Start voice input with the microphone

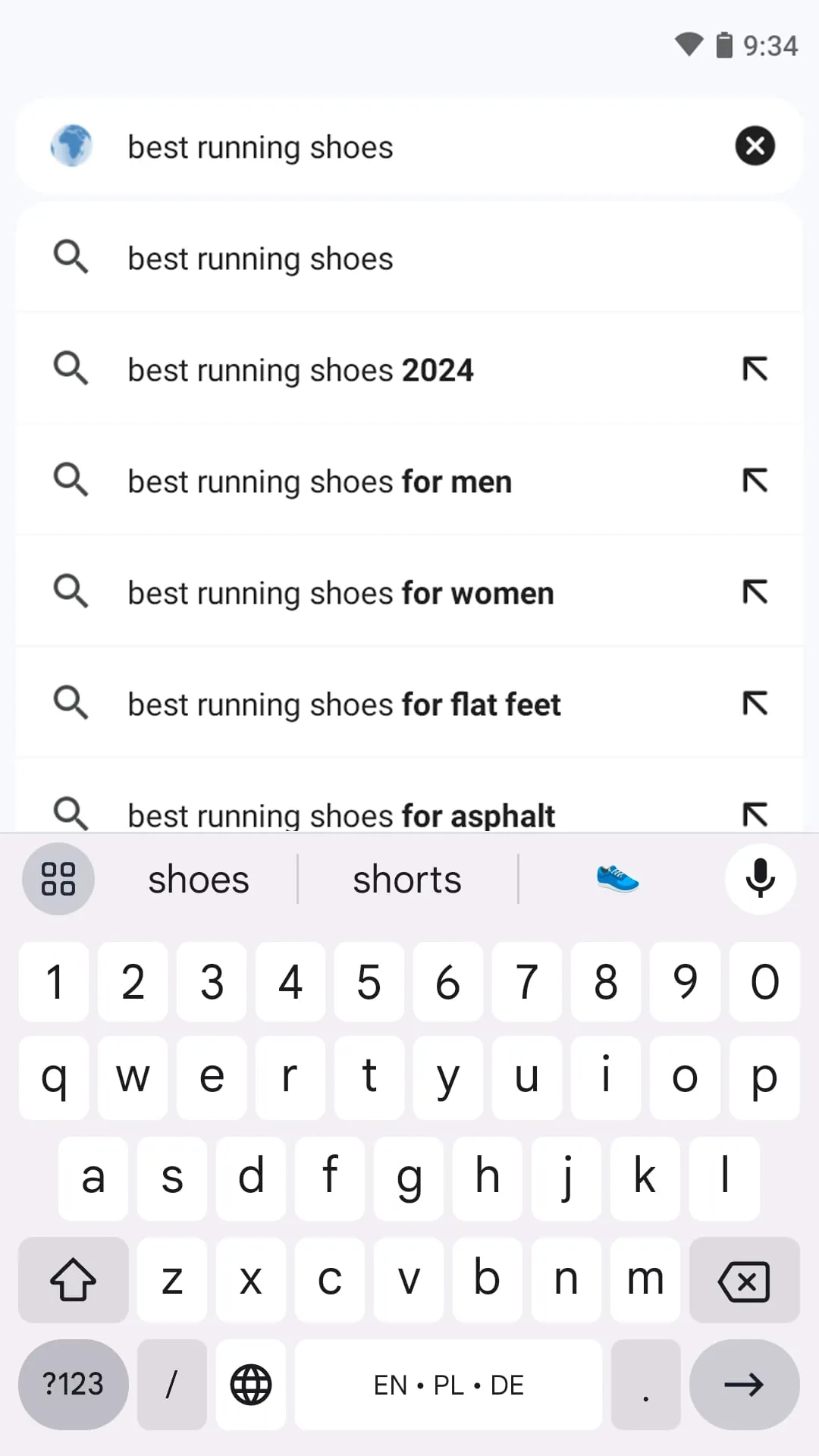pos(760,879)
